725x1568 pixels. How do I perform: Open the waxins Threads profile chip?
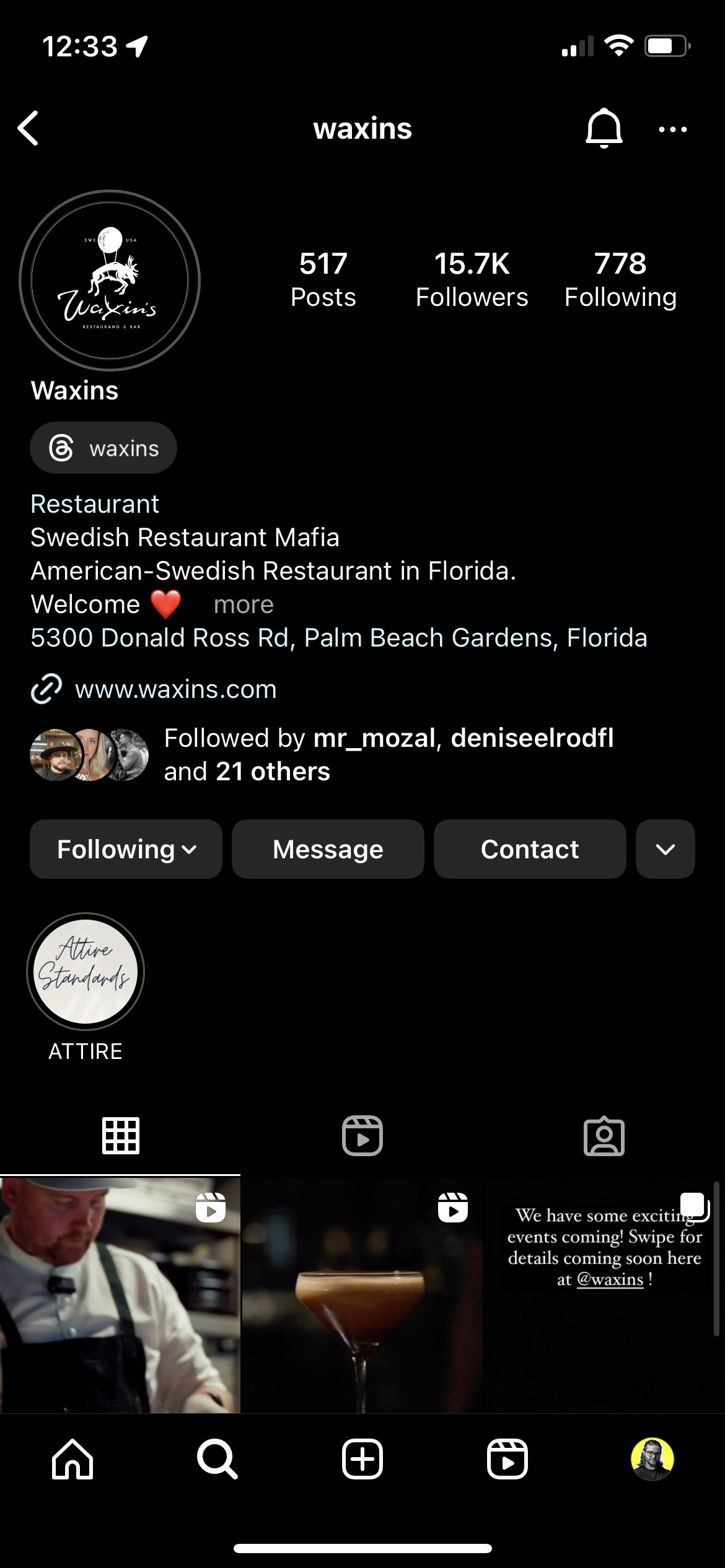click(103, 448)
